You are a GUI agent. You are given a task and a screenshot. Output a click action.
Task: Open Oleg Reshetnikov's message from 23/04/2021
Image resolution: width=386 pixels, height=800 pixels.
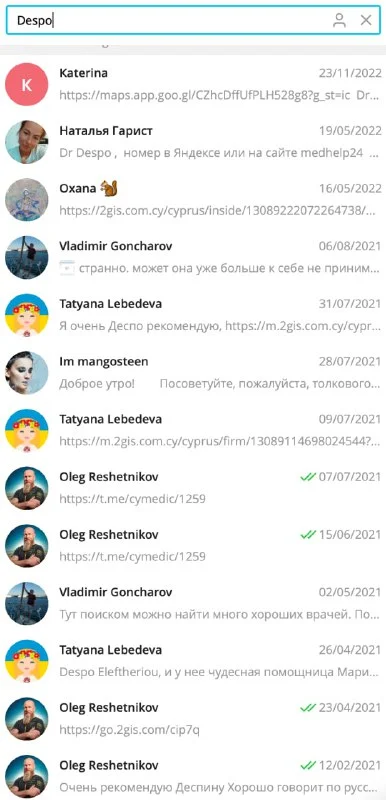[193, 718]
